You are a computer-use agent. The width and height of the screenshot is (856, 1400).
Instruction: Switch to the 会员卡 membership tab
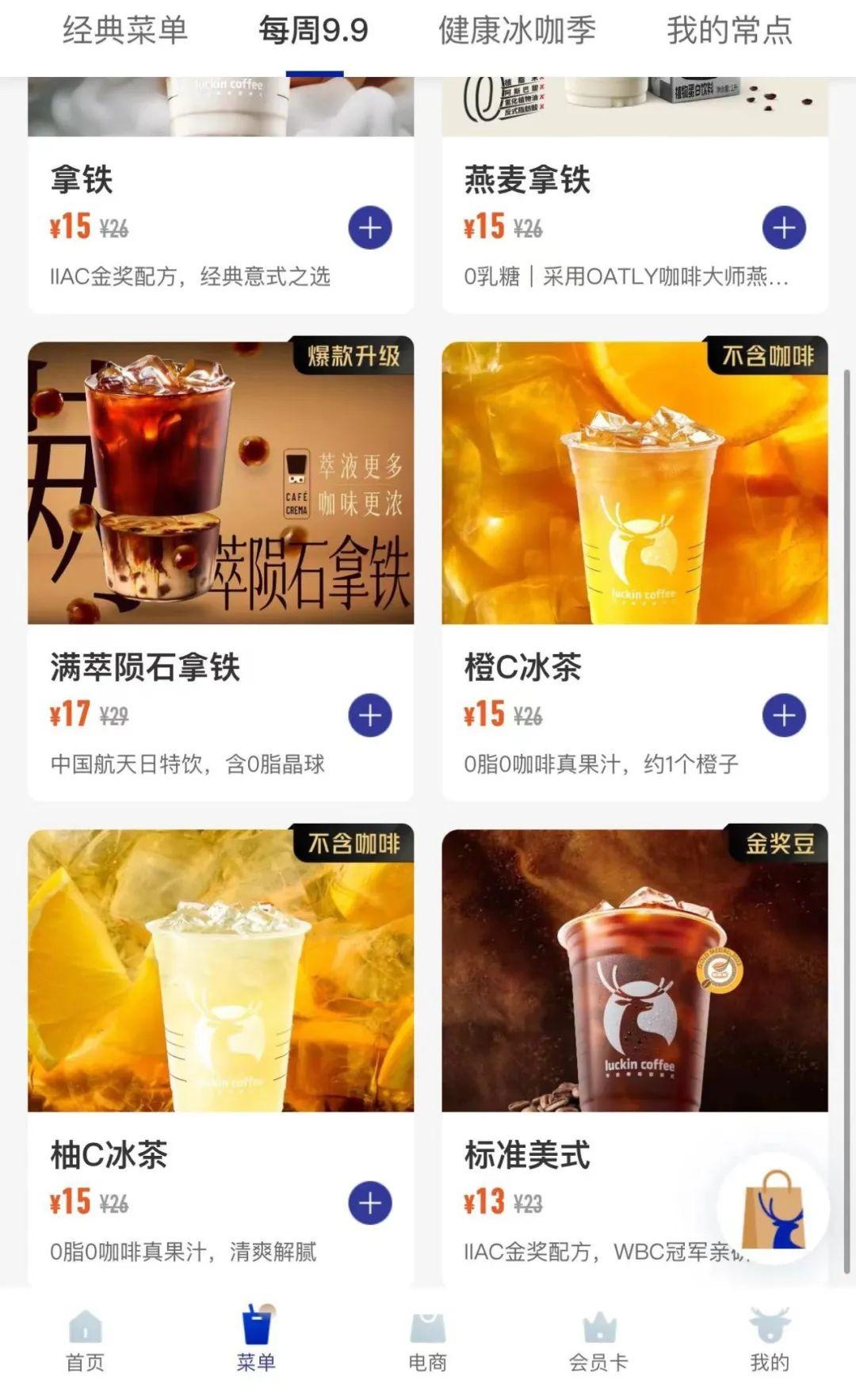tap(598, 1339)
